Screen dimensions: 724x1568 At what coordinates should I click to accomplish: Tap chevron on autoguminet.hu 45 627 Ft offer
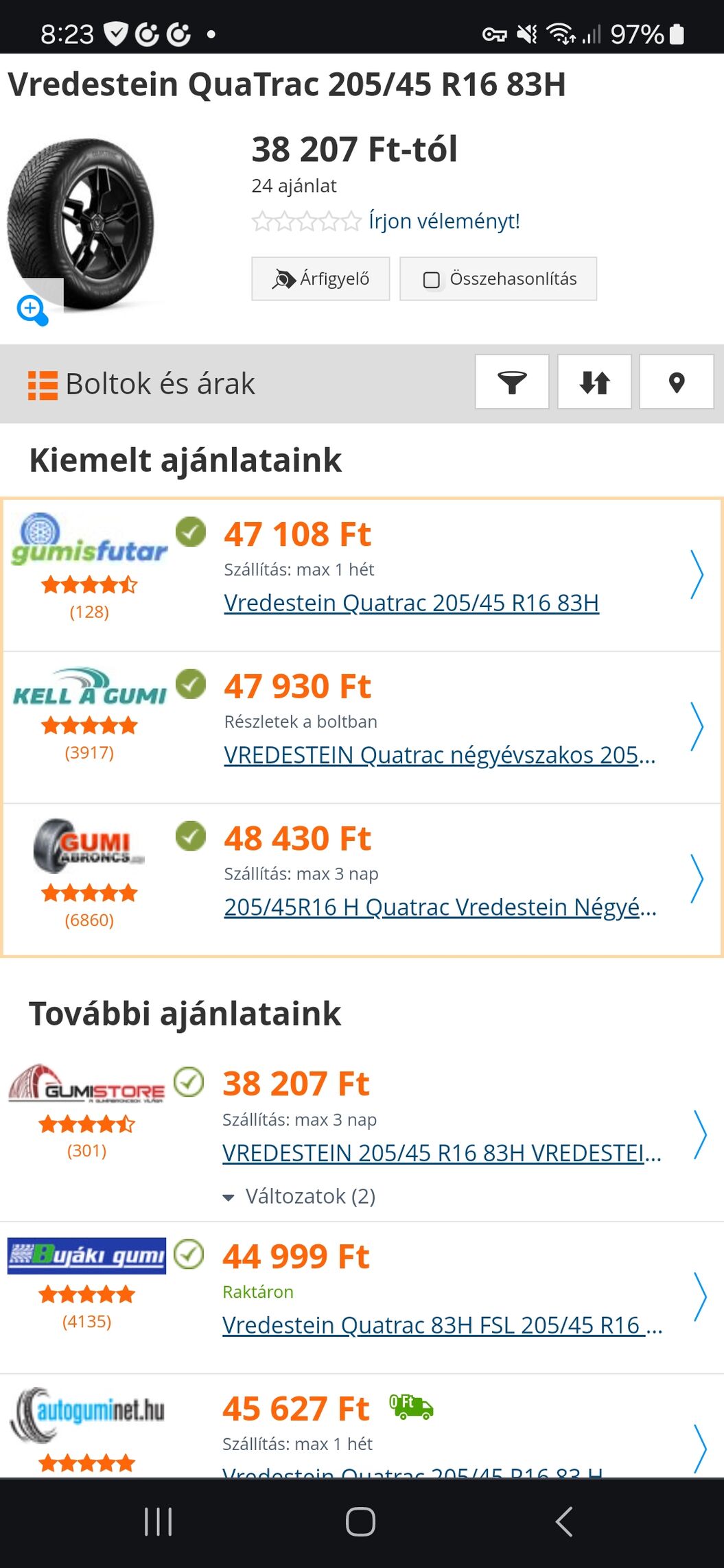tap(700, 1449)
